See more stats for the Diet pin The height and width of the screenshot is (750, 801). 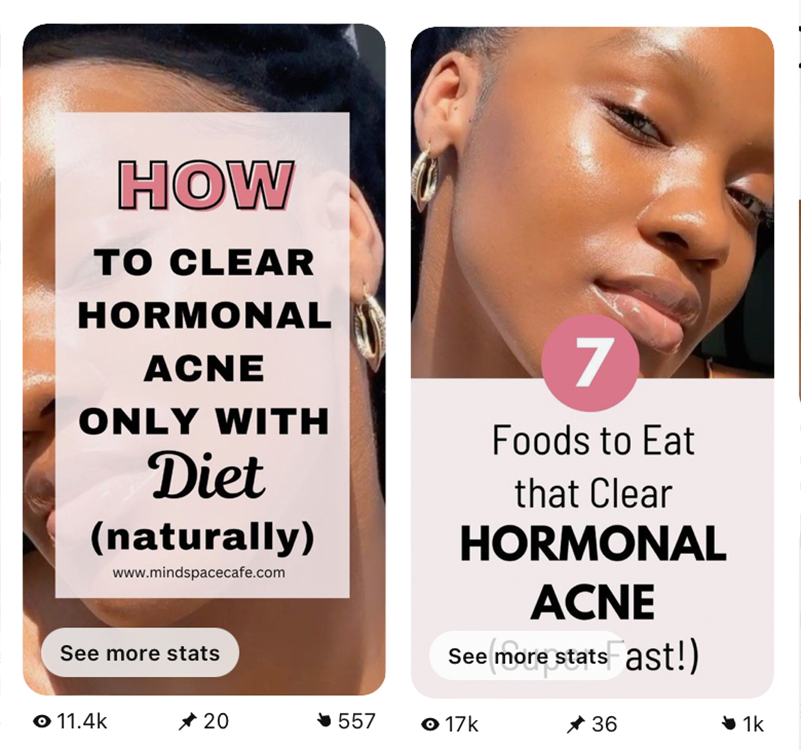pyautogui.click(x=139, y=653)
